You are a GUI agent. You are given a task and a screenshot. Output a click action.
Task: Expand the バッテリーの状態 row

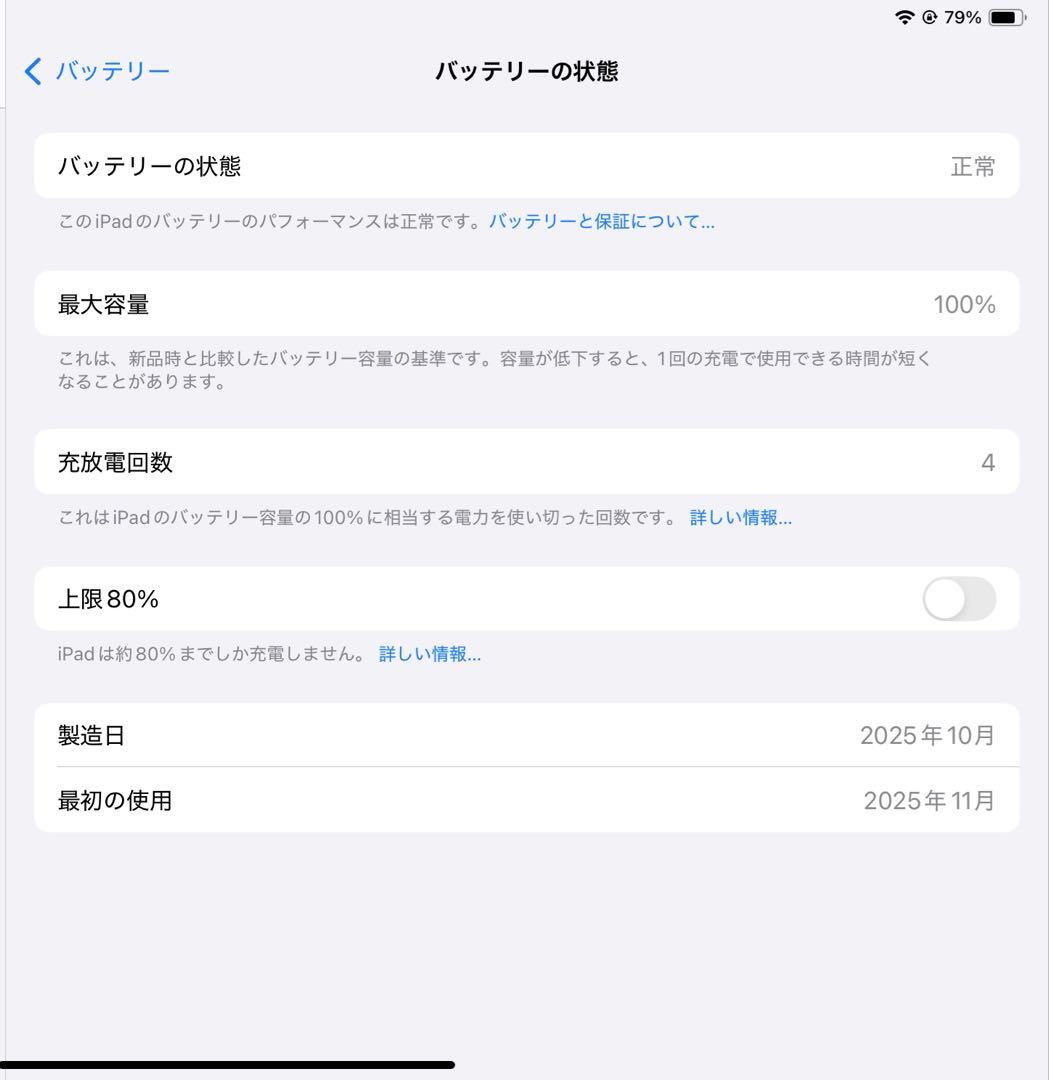tap(525, 166)
